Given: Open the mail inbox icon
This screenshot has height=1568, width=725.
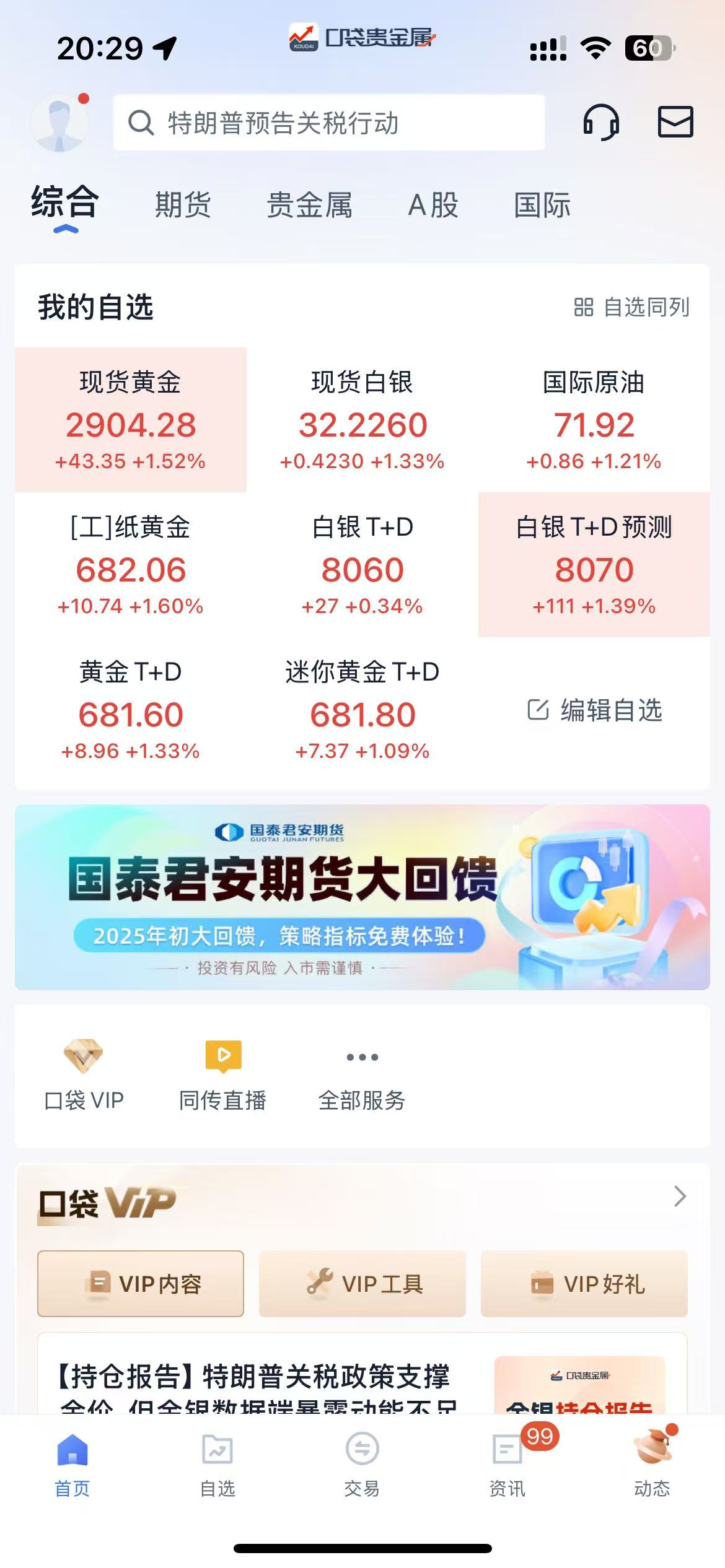Looking at the screenshot, I should click(x=675, y=122).
